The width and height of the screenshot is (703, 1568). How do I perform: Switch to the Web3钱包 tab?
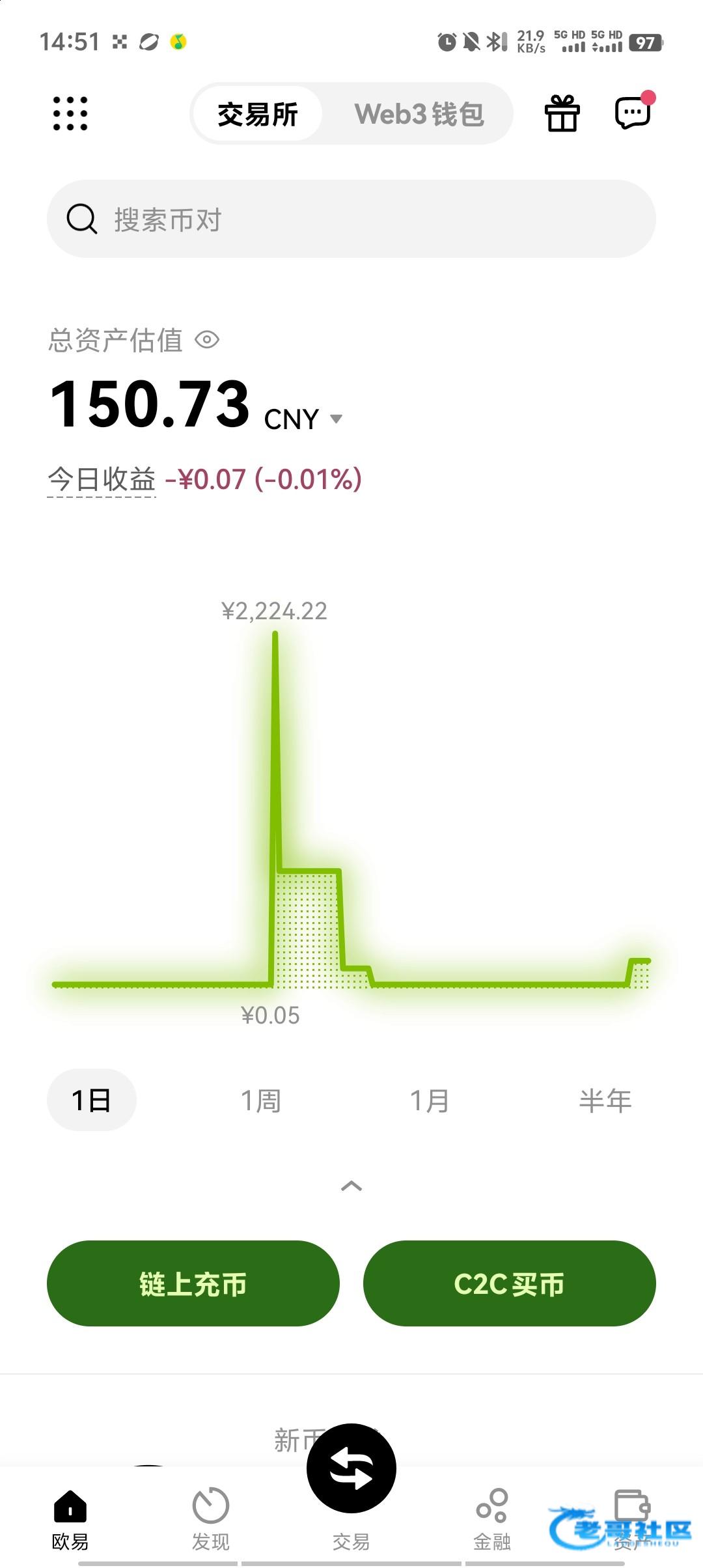tap(419, 114)
